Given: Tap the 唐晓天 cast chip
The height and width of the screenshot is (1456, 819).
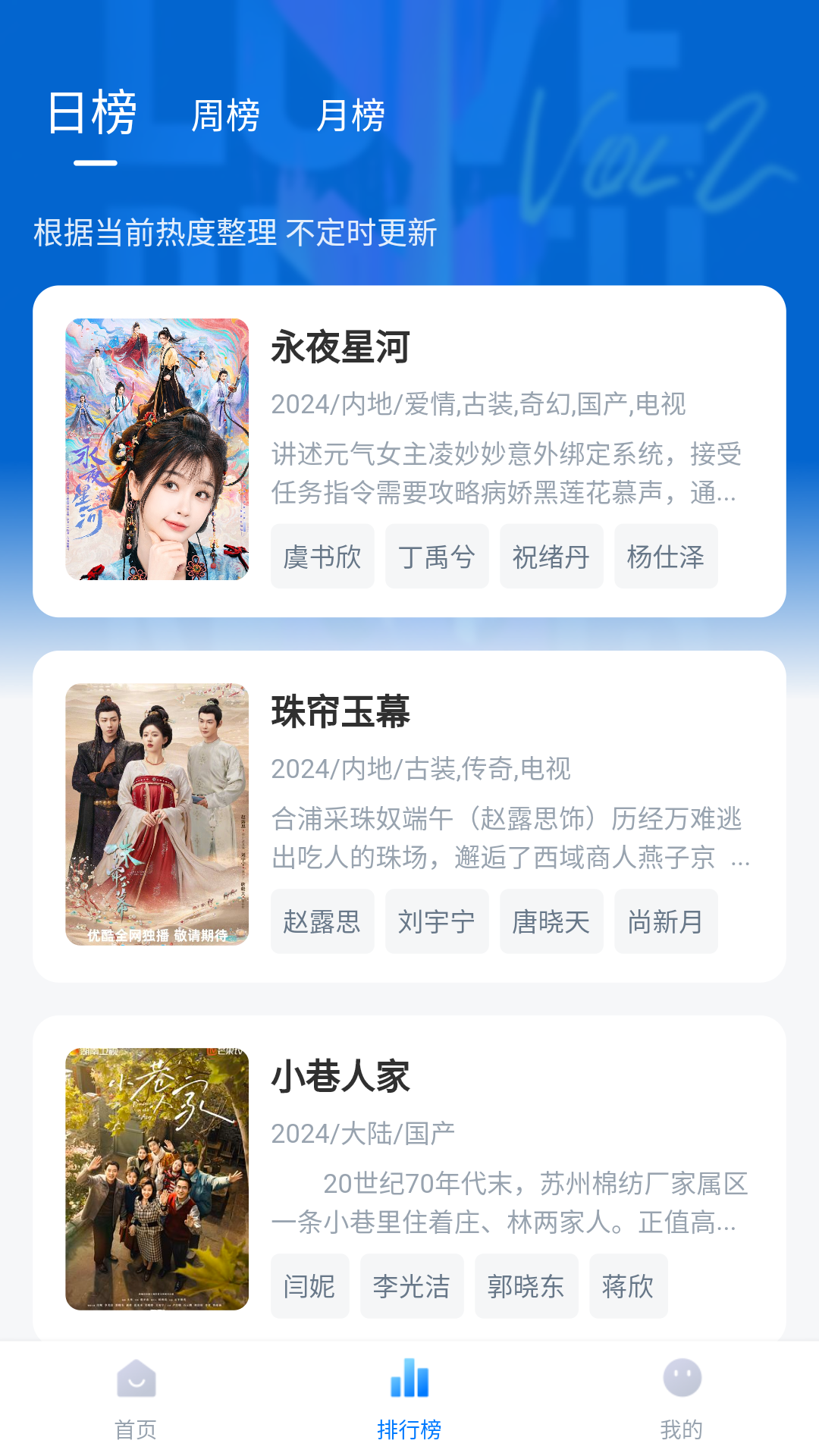Looking at the screenshot, I should point(551,921).
